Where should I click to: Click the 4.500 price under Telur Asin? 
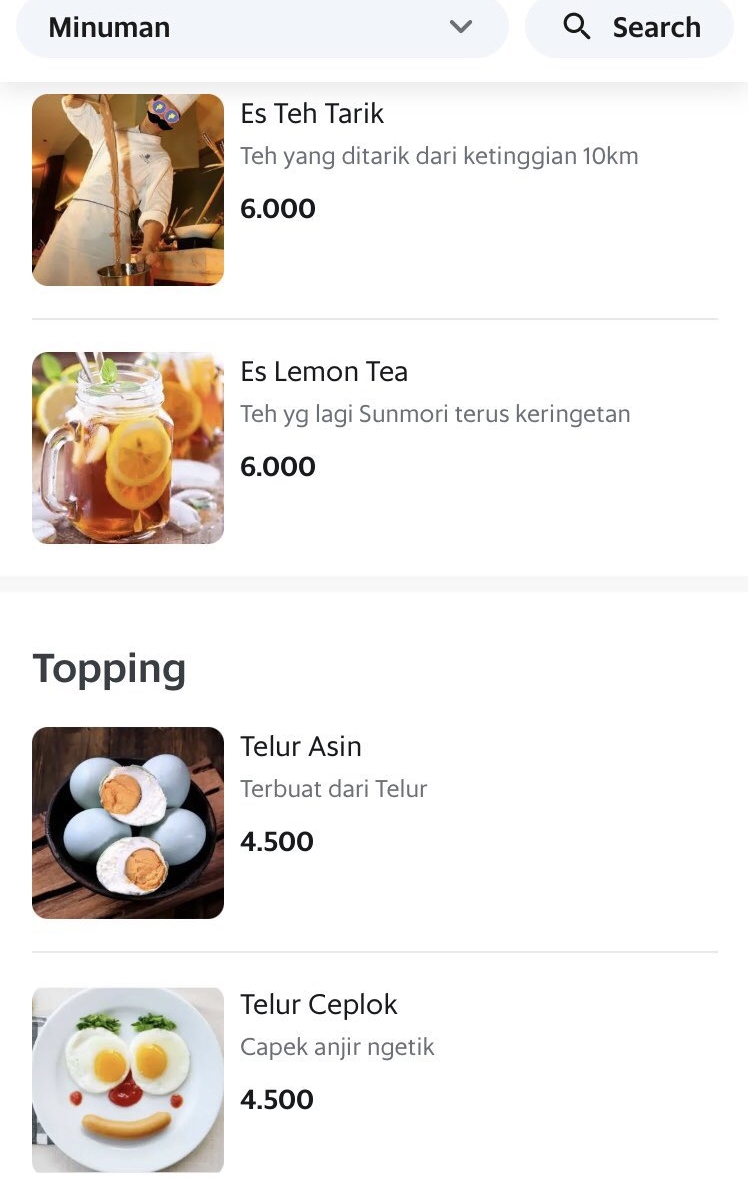tap(276, 841)
